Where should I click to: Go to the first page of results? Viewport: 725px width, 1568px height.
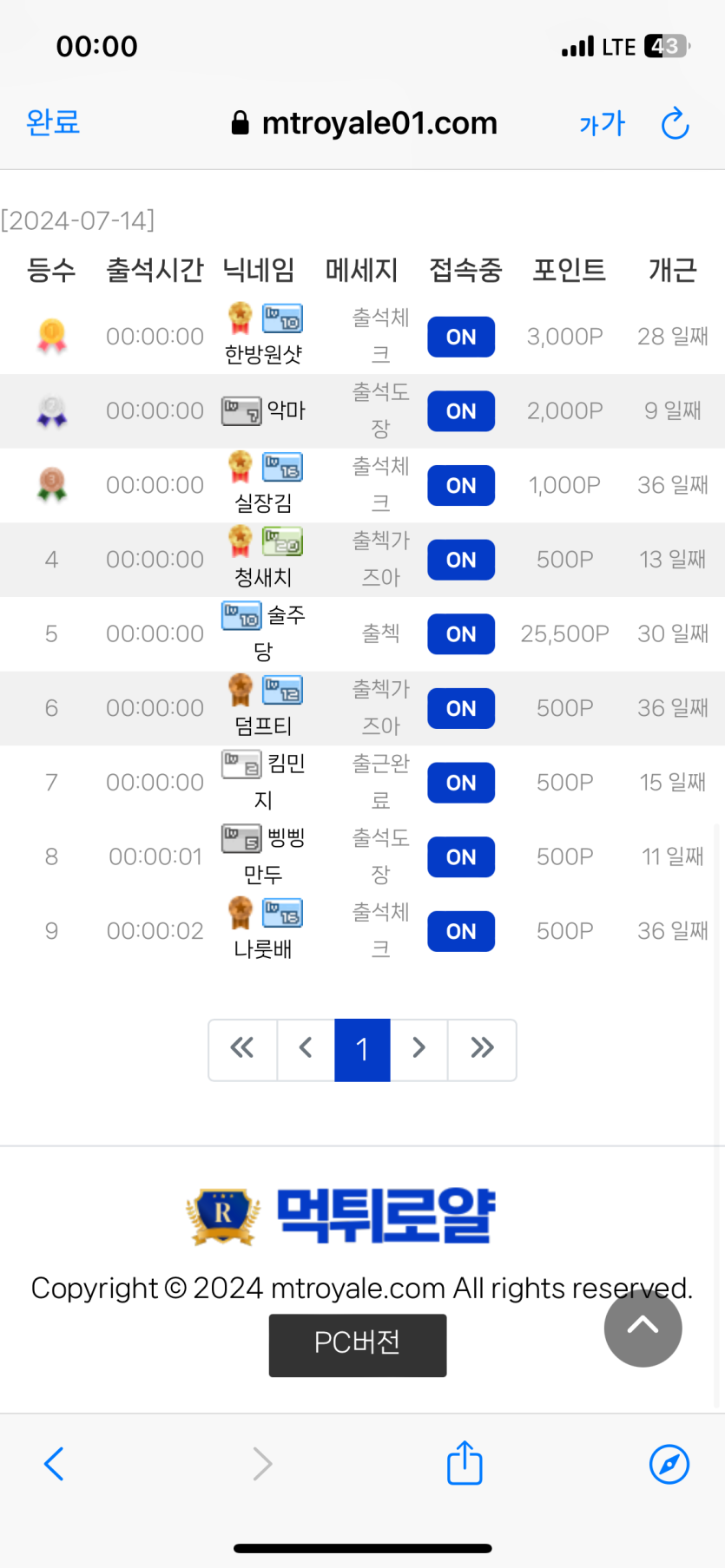click(242, 1049)
